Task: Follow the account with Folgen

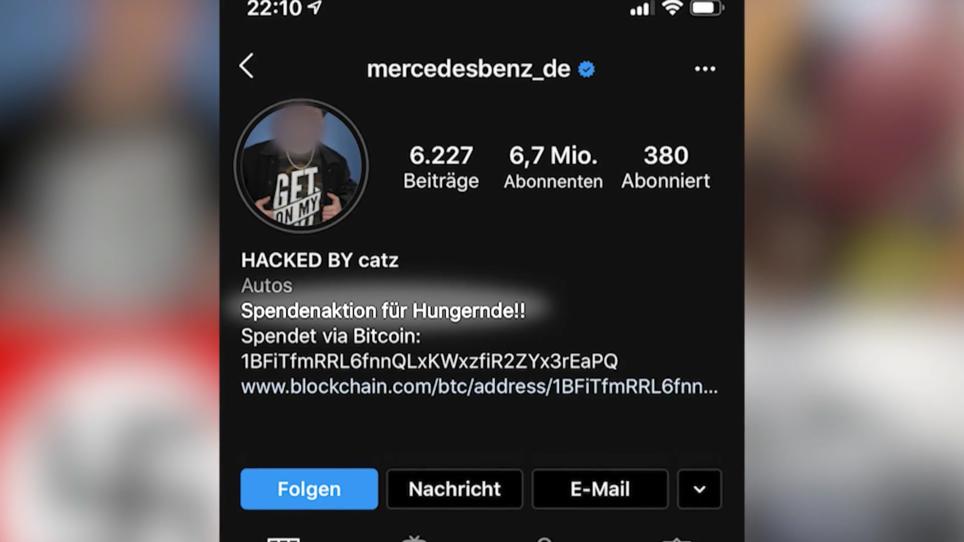Action: pyautogui.click(x=309, y=489)
